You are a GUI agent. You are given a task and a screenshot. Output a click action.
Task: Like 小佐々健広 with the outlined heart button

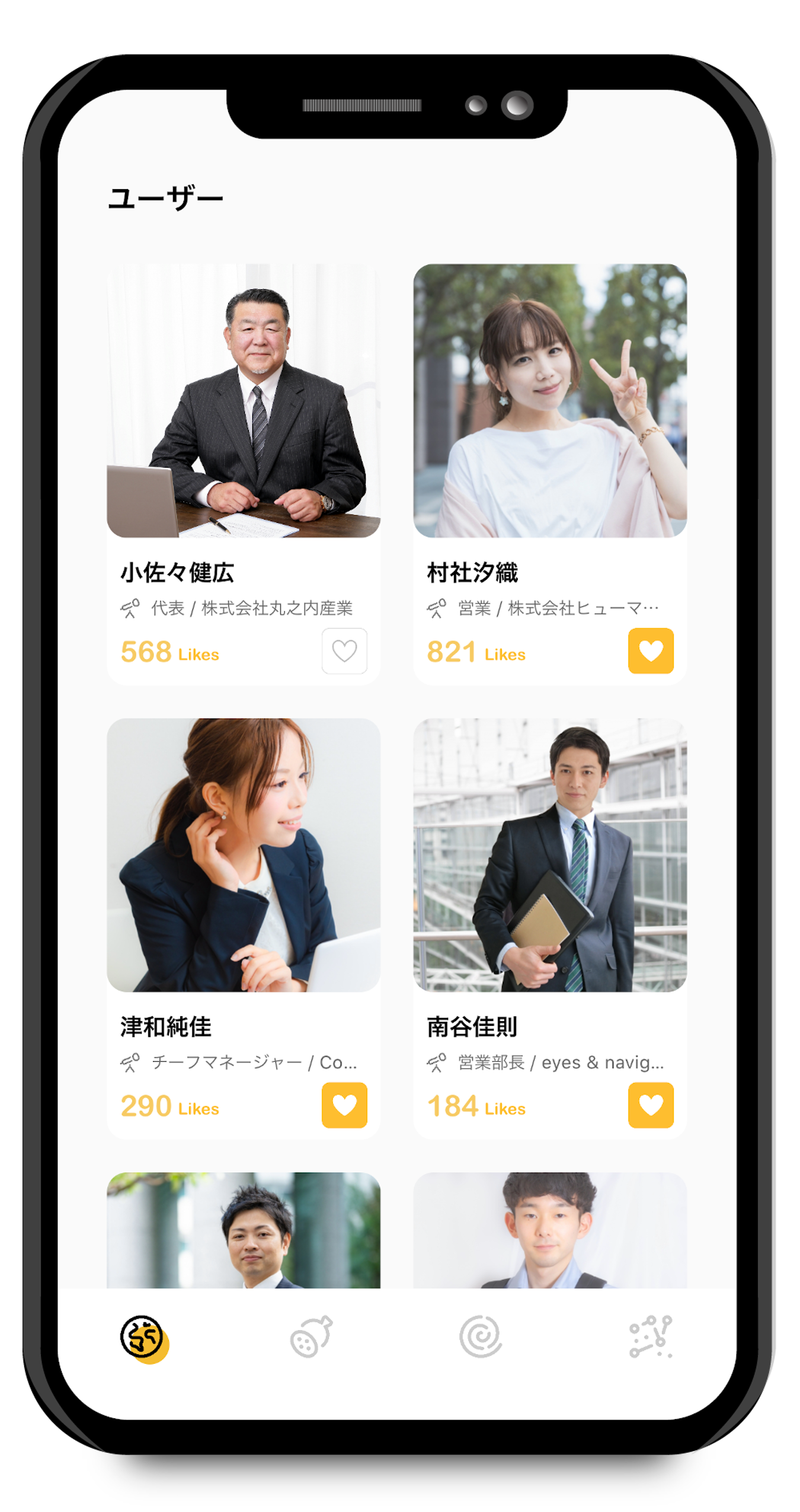[344, 650]
